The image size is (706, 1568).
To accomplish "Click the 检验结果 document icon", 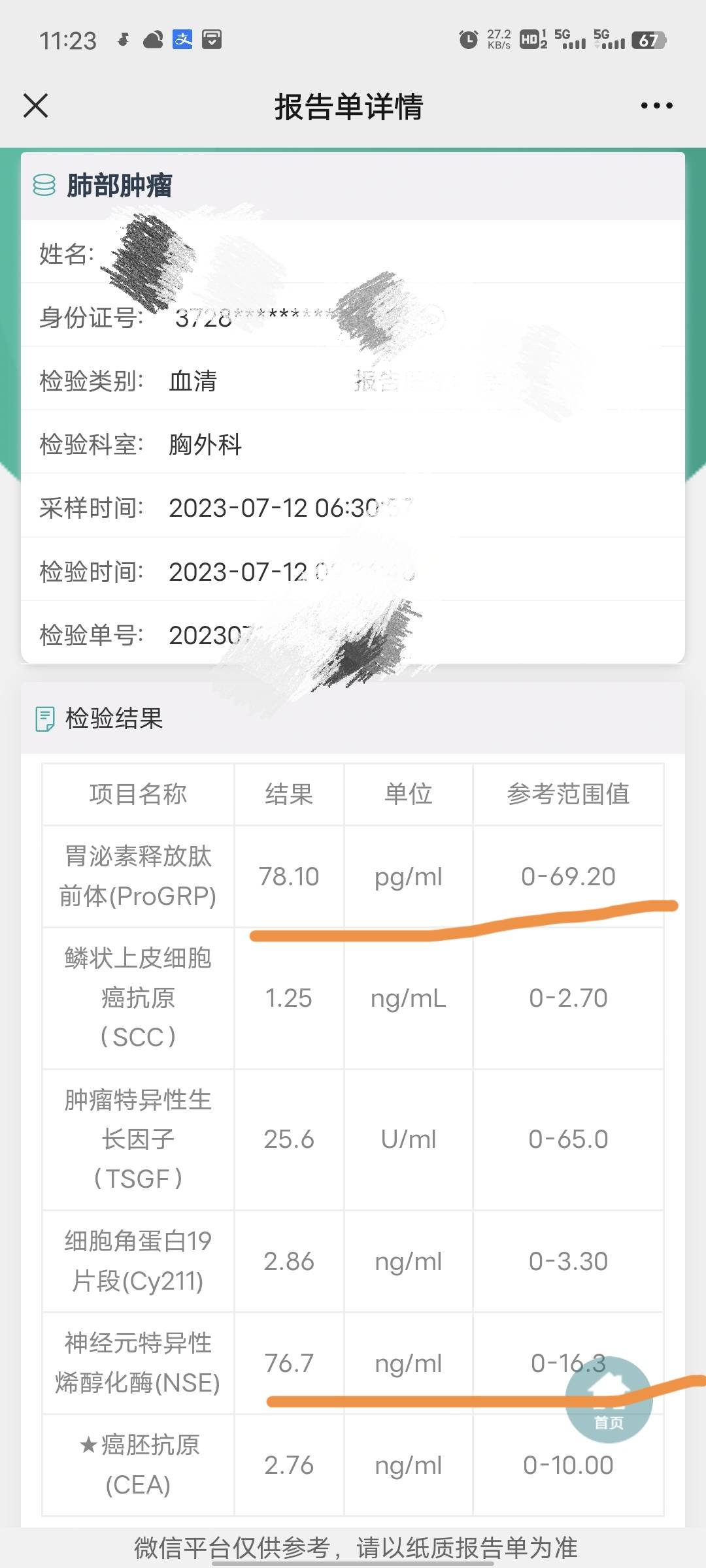I will click(44, 719).
